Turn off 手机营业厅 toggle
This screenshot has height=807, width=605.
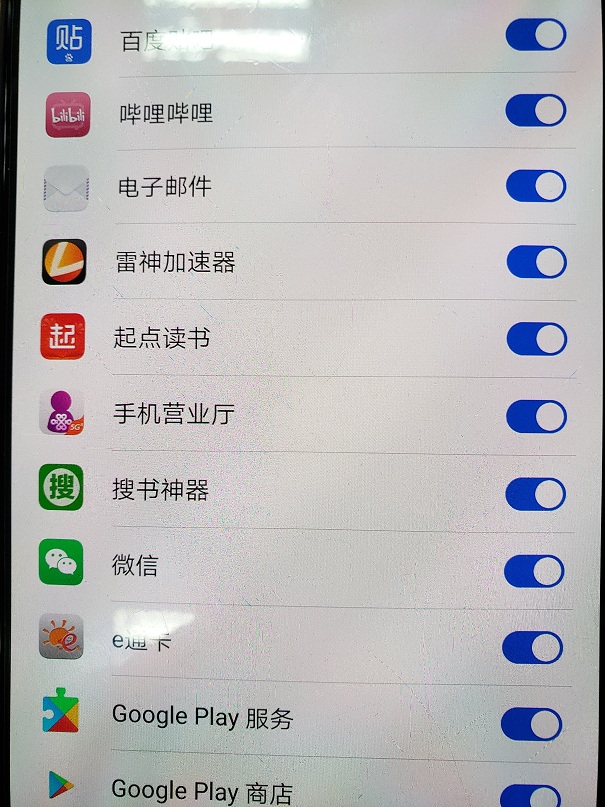[x=536, y=416]
